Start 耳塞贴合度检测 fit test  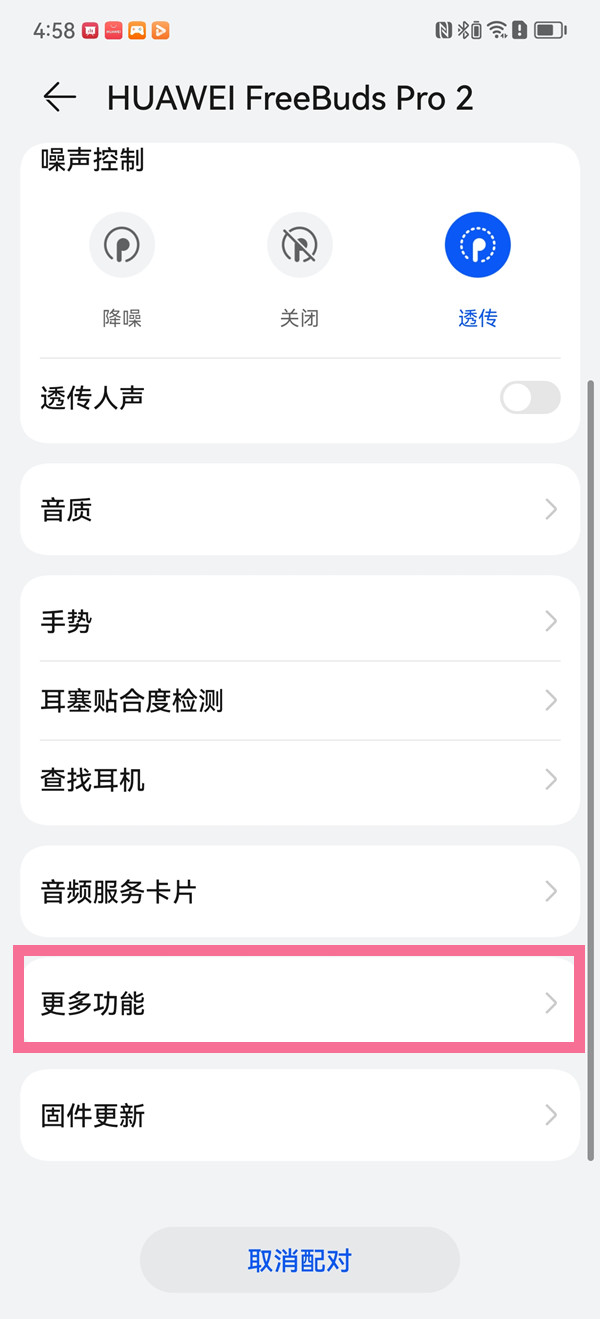(x=300, y=700)
